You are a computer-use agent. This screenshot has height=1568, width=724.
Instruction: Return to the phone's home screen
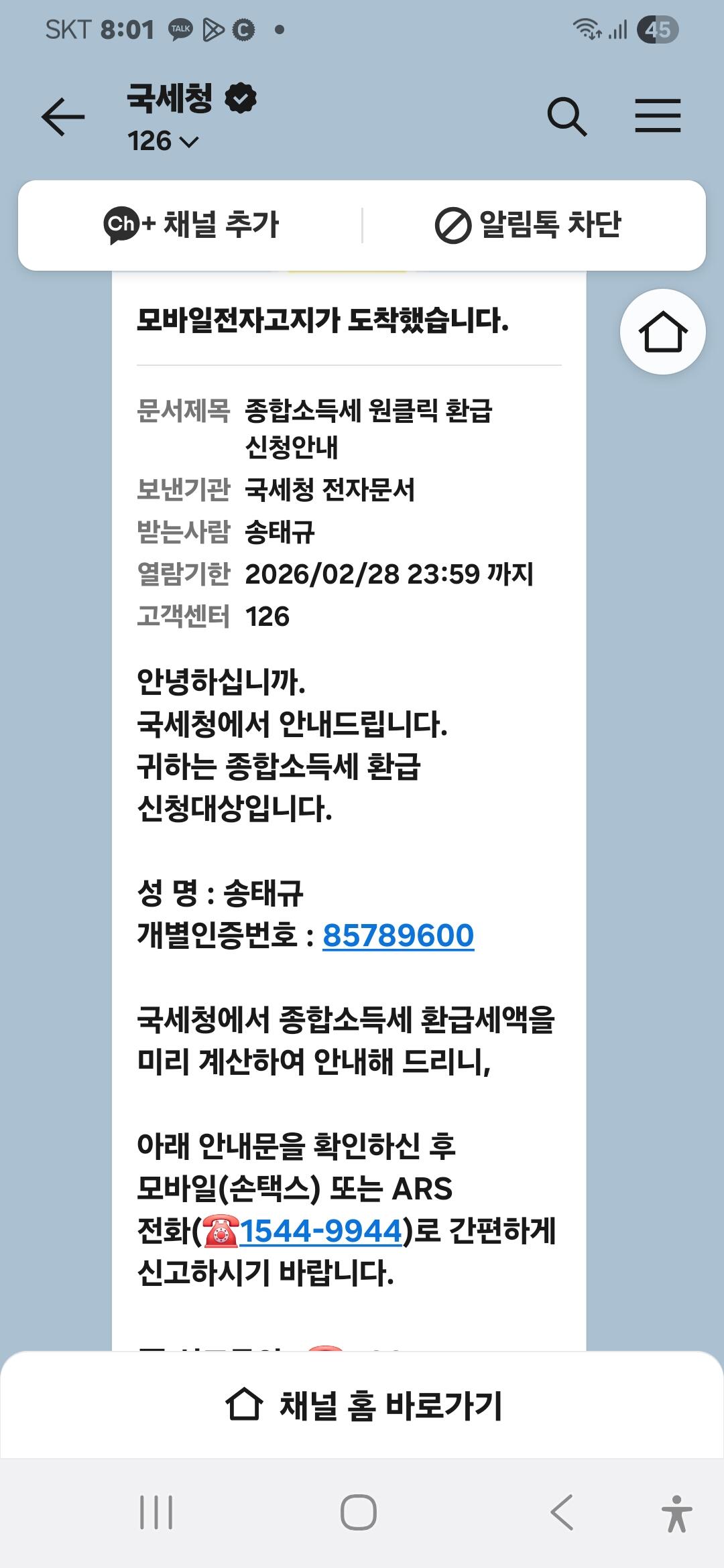pyautogui.click(x=359, y=1512)
